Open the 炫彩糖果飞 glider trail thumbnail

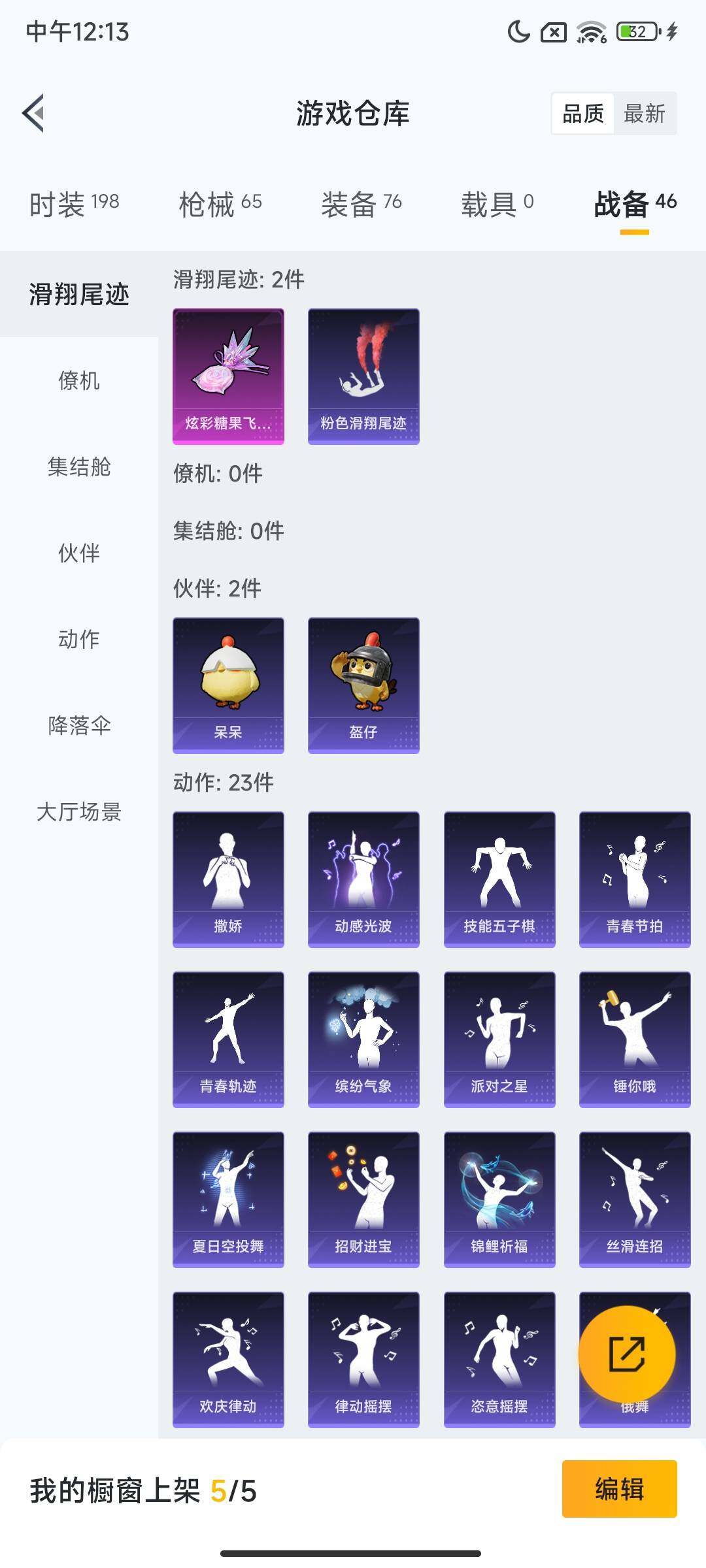point(228,376)
